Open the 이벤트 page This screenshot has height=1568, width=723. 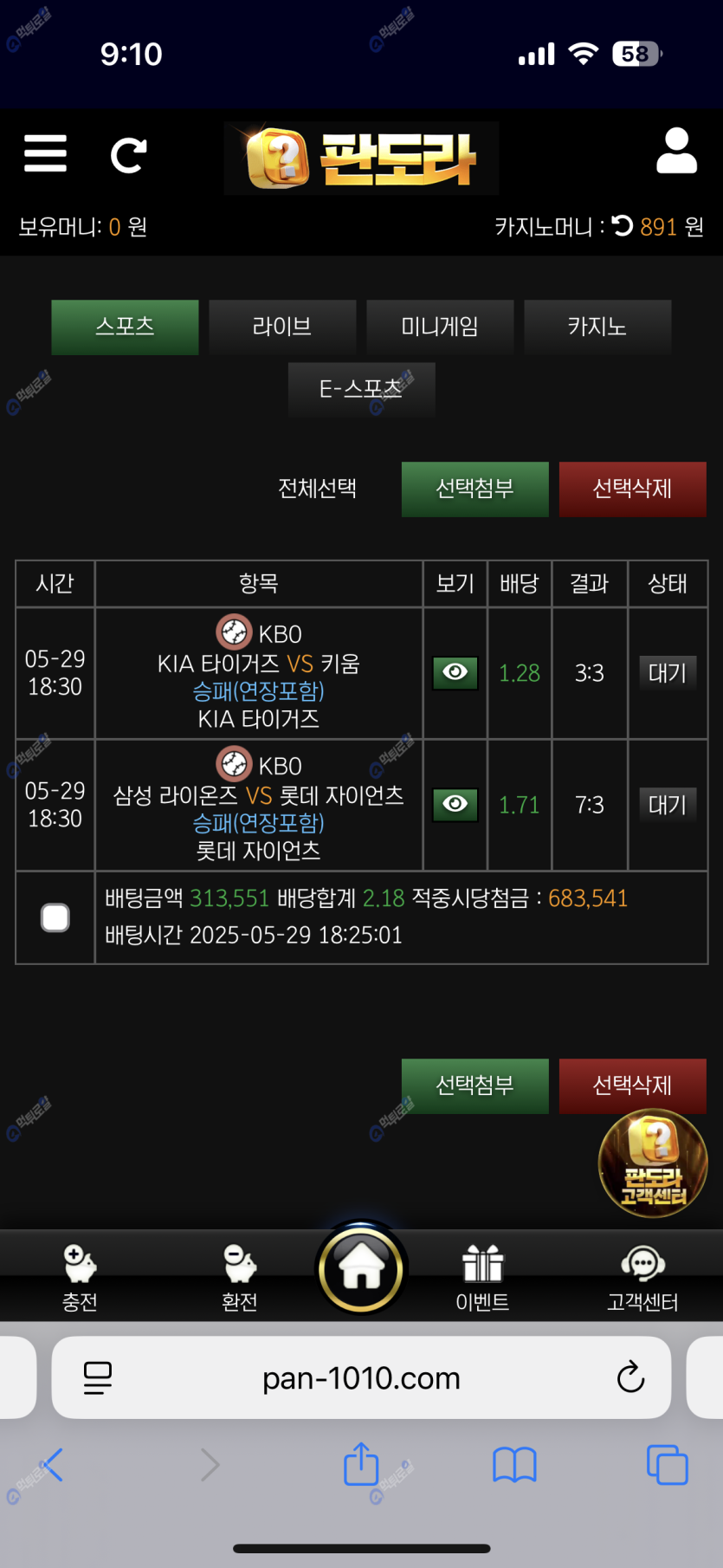(482, 1277)
